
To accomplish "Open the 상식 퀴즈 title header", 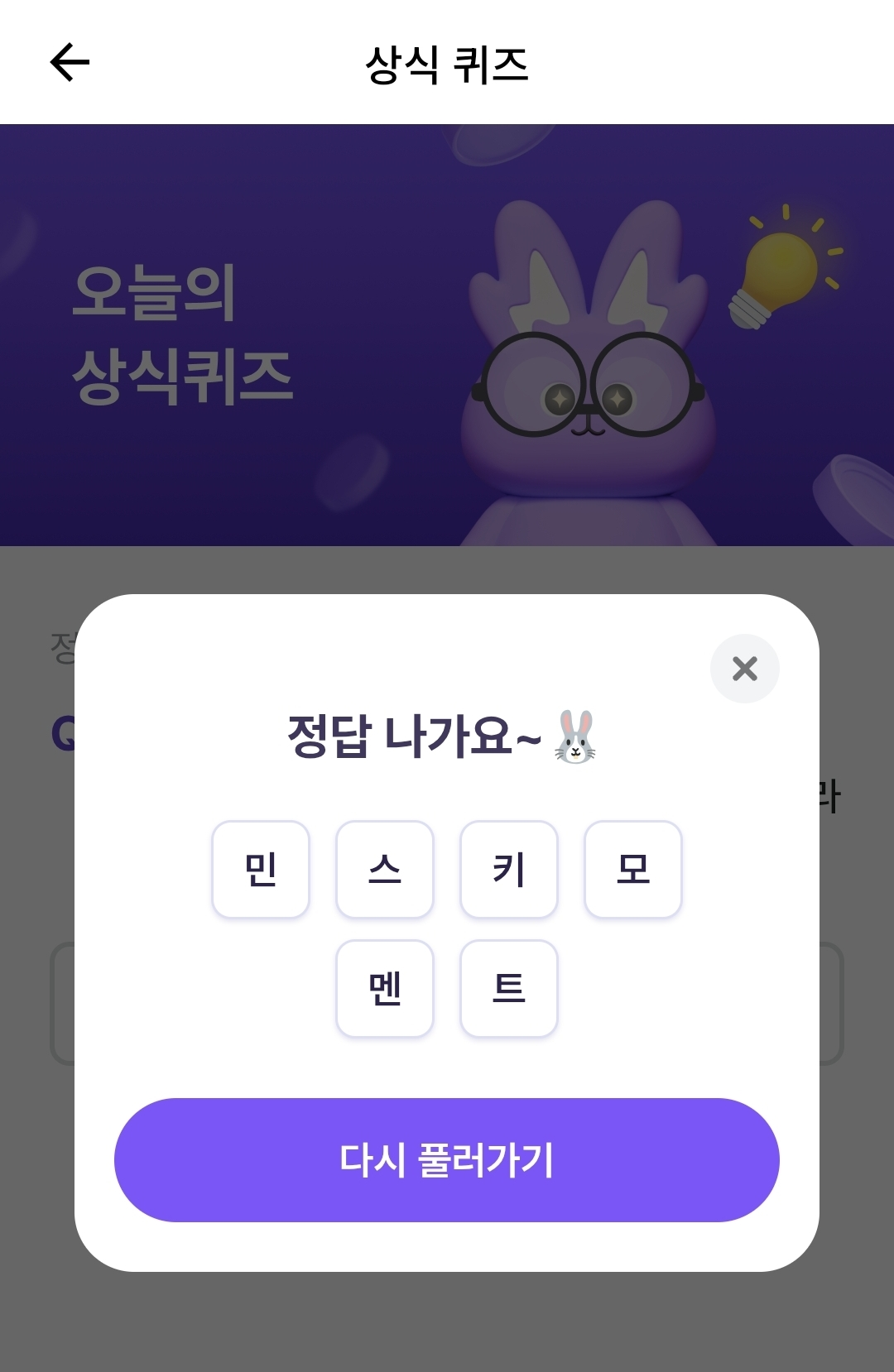I will click(447, 62).
